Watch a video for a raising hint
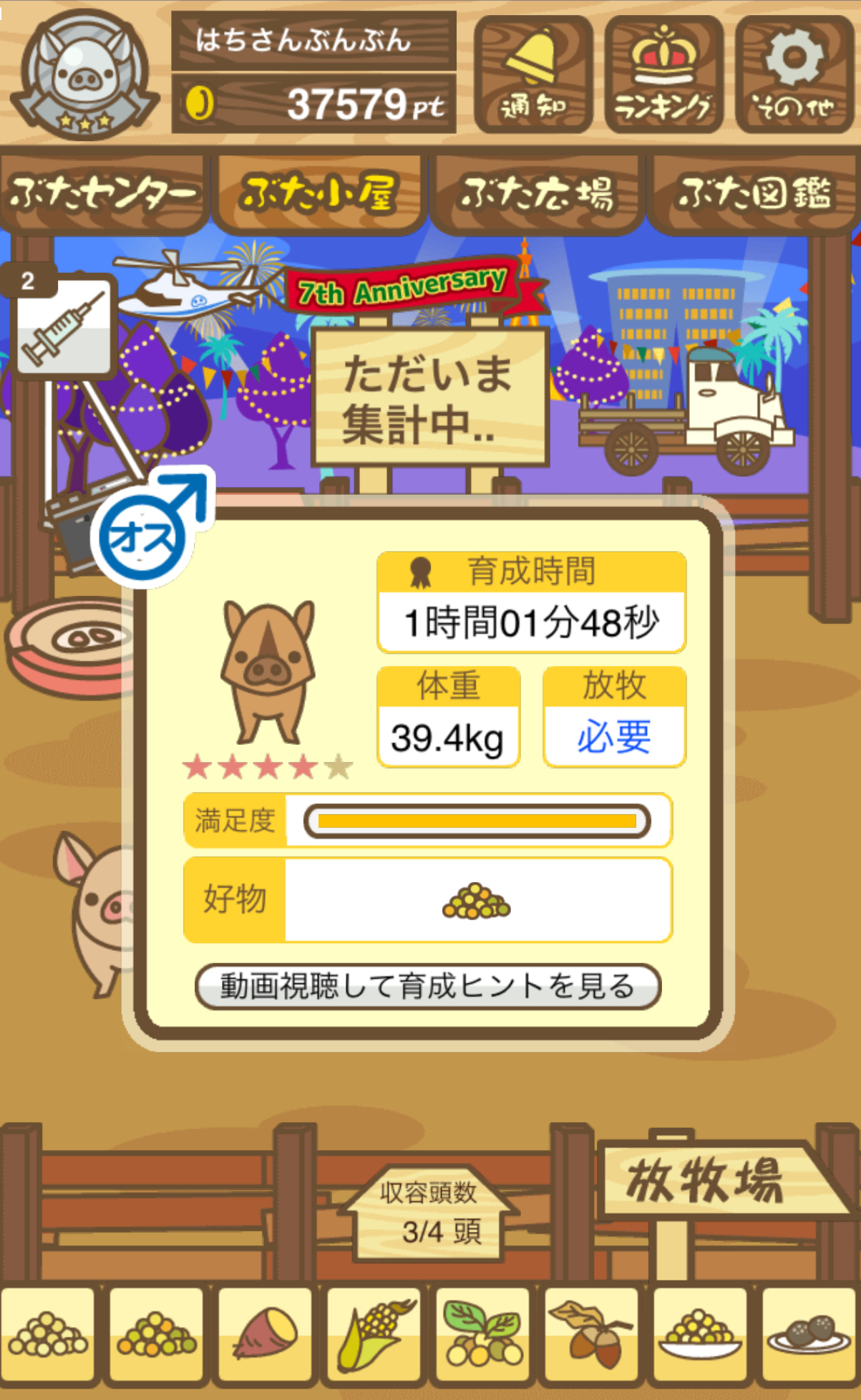Screen dimensions: 861x1400 tap(427, 986)
